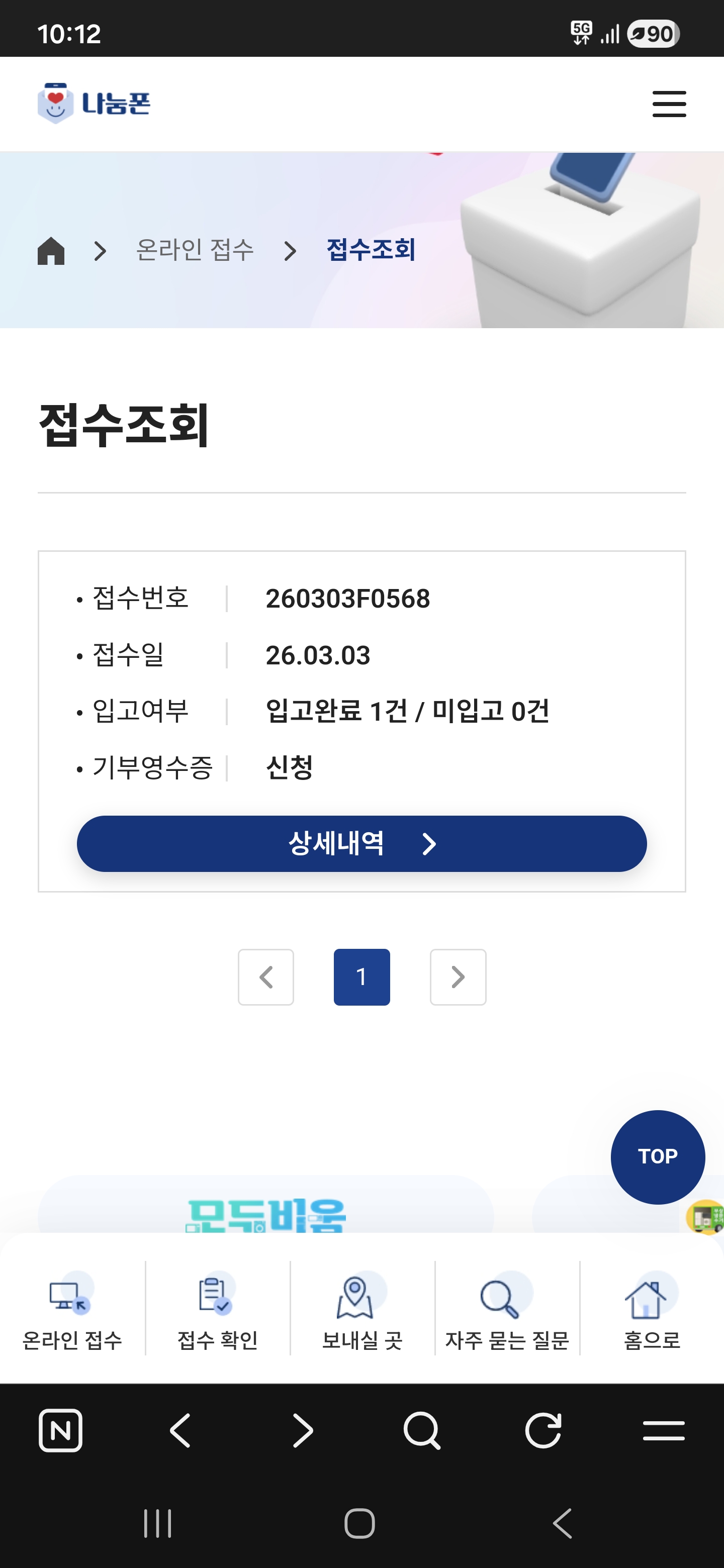Screen dimensions: 724x1568
Task: Switch to 온라인 접수 tab
Action: click(x=72, y=1310)
